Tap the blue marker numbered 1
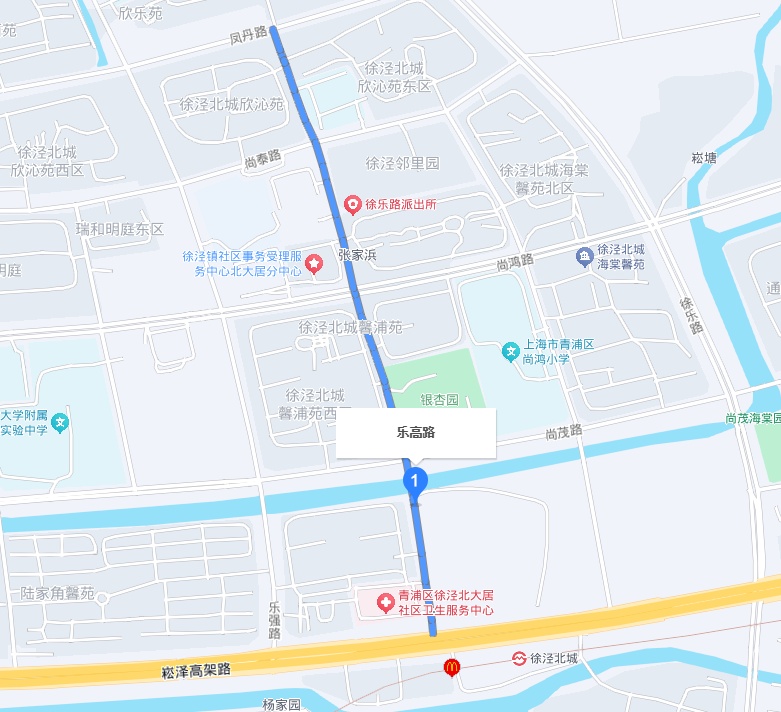The width and height of the screenshot is (781, 712). (415, 482)
